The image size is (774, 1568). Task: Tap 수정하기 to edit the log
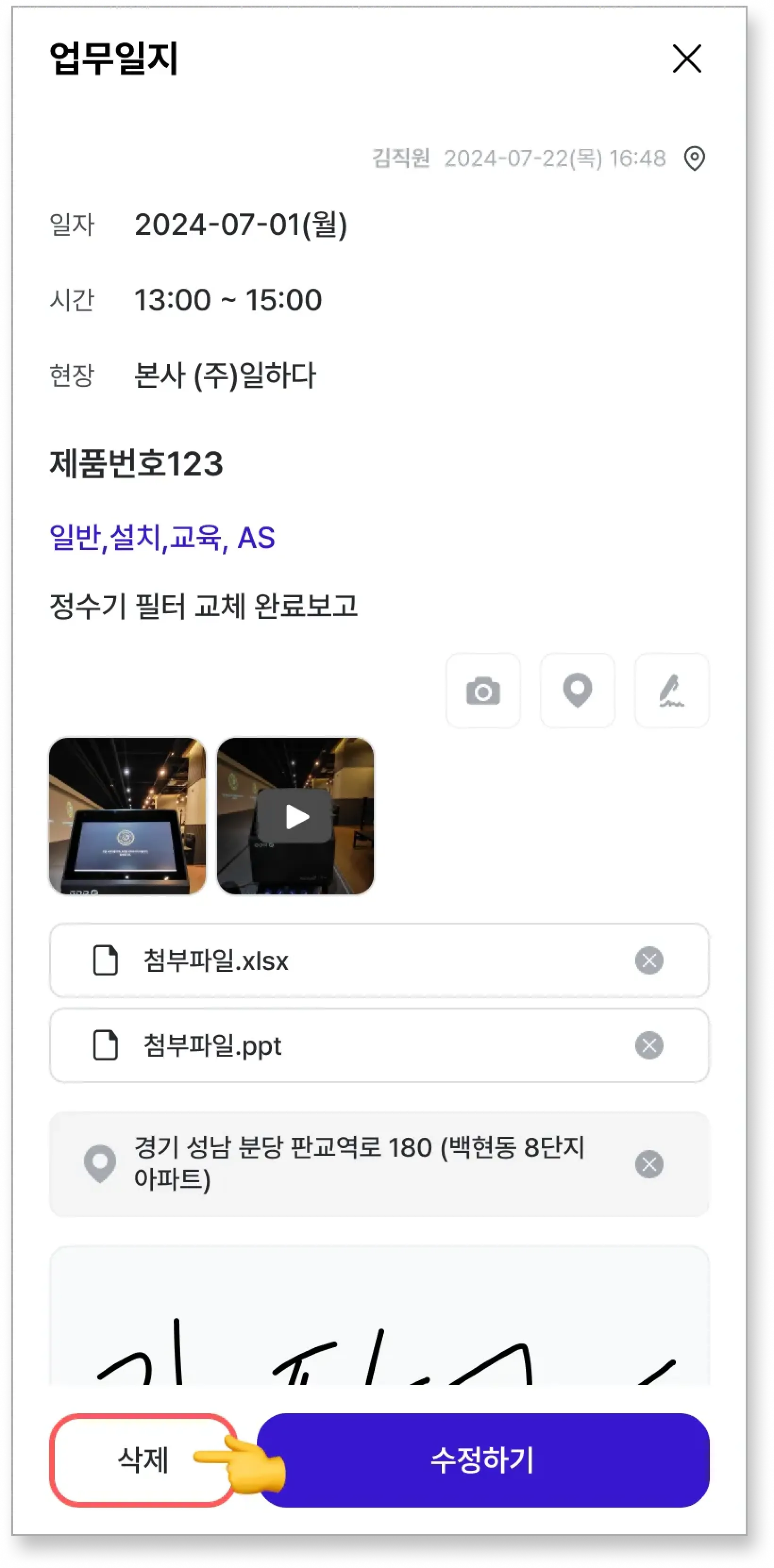tap(482, 1460)
